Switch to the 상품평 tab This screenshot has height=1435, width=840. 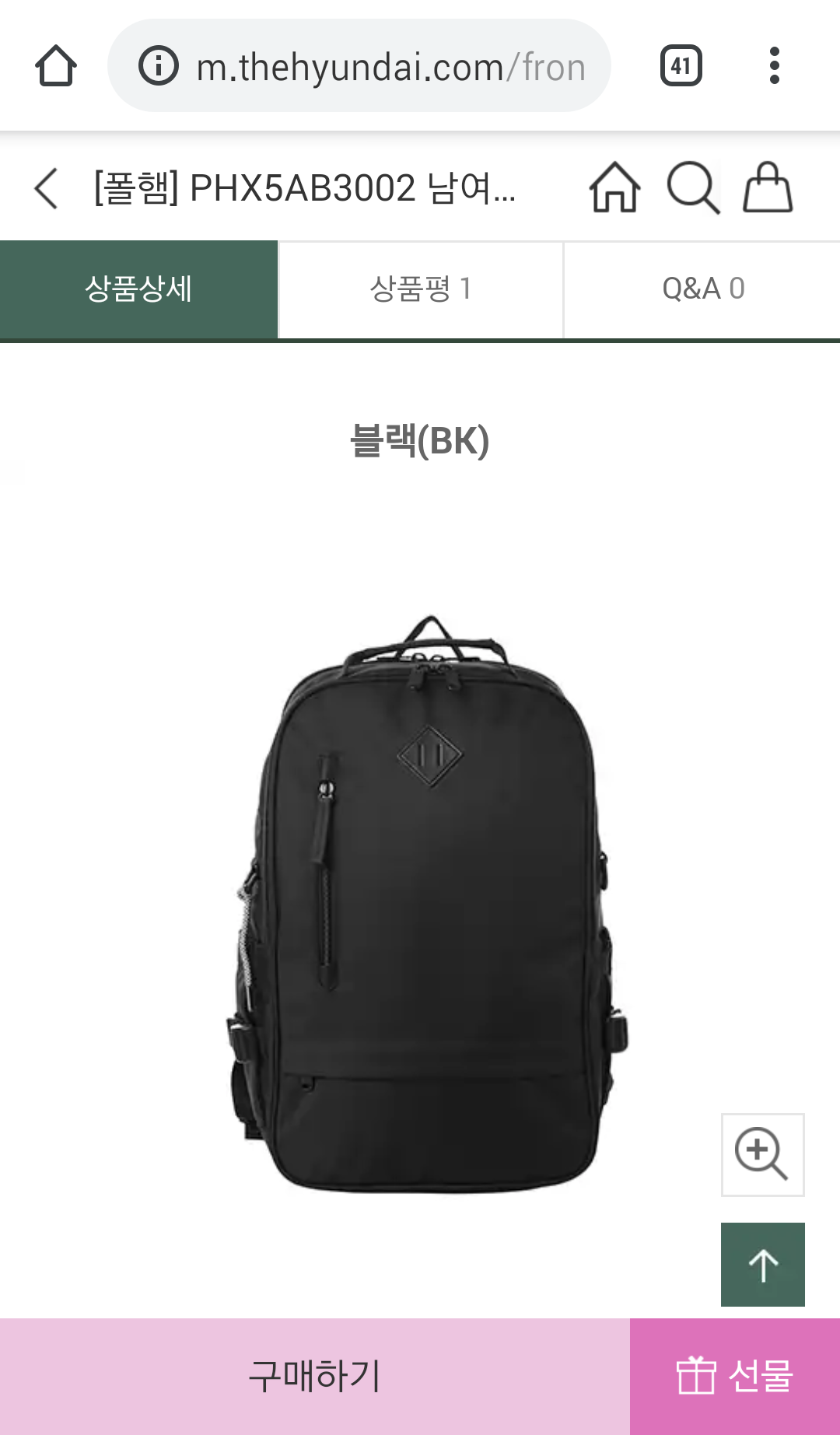point(421,289)
